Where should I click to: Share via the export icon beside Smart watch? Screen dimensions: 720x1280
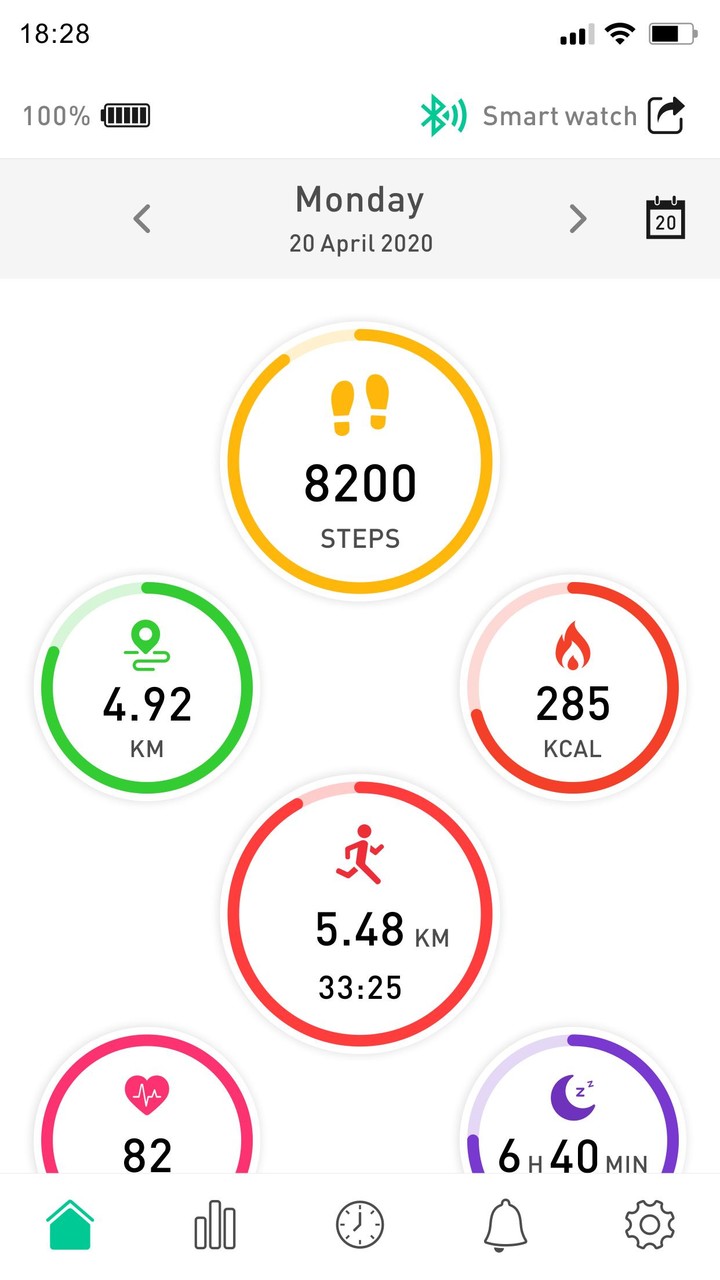tap(666, 116)
